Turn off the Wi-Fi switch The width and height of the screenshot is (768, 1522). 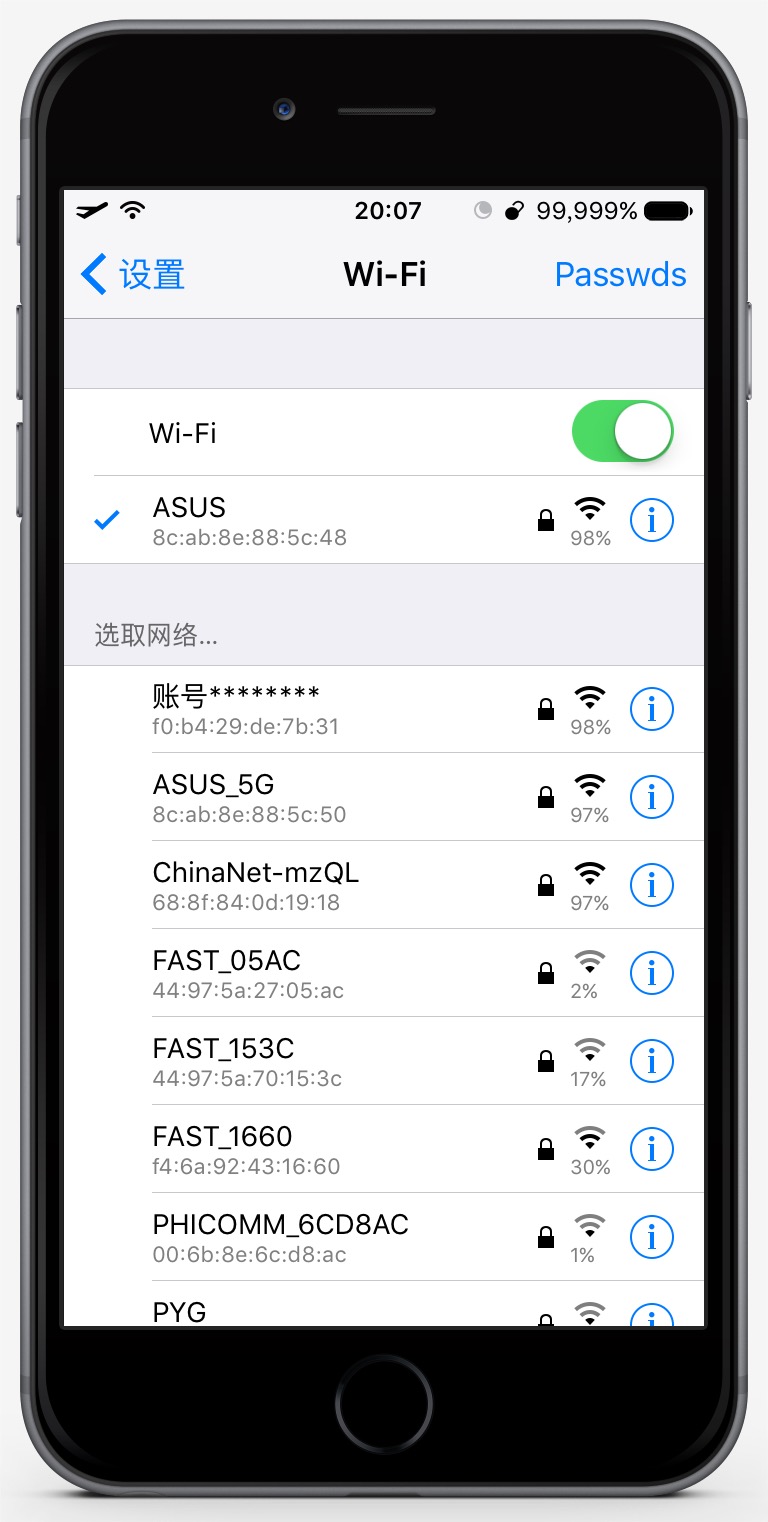point(622,432)
